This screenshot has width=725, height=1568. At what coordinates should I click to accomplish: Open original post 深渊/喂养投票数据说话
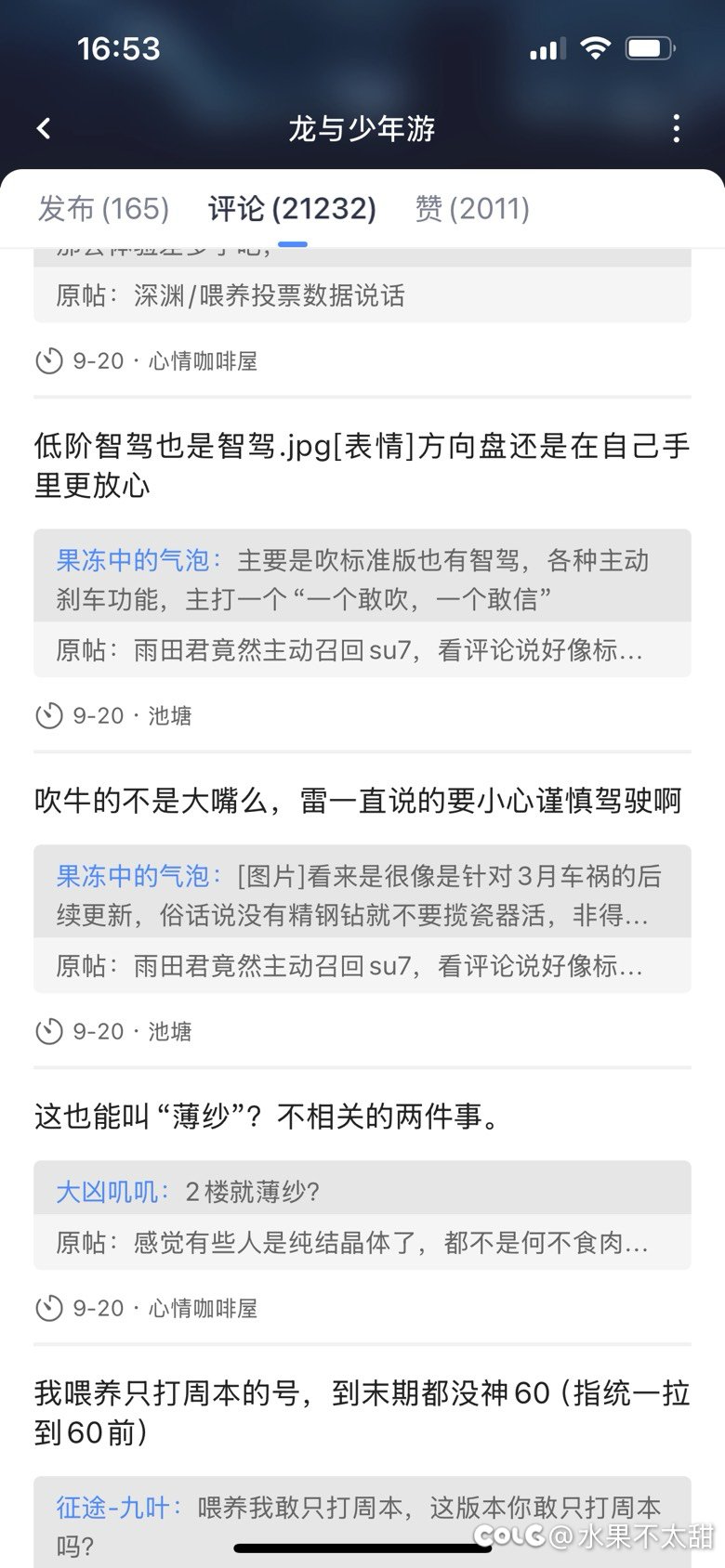[x=270, y=295]
